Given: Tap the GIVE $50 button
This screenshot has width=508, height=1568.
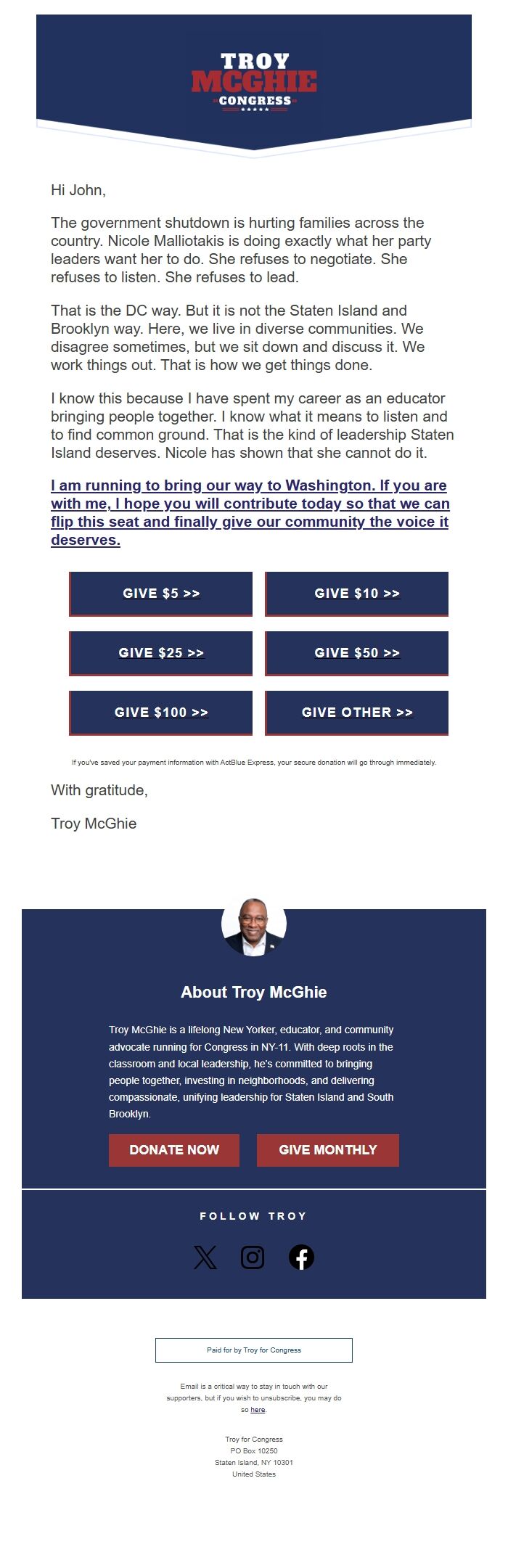Looking at the screenshot, I should pyautogui.click(x=356, y=653).
